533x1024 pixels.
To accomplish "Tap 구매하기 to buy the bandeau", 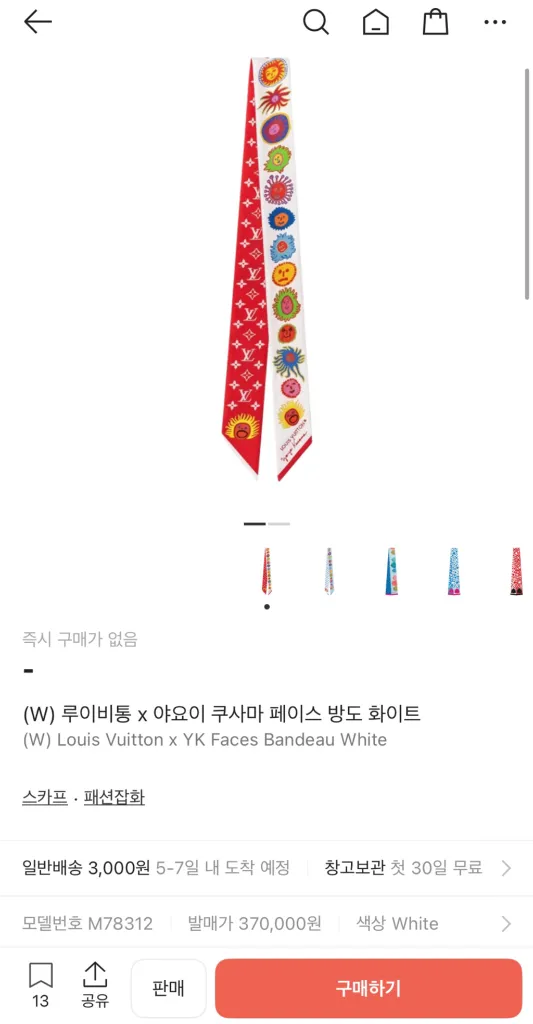I will point(368,988).
